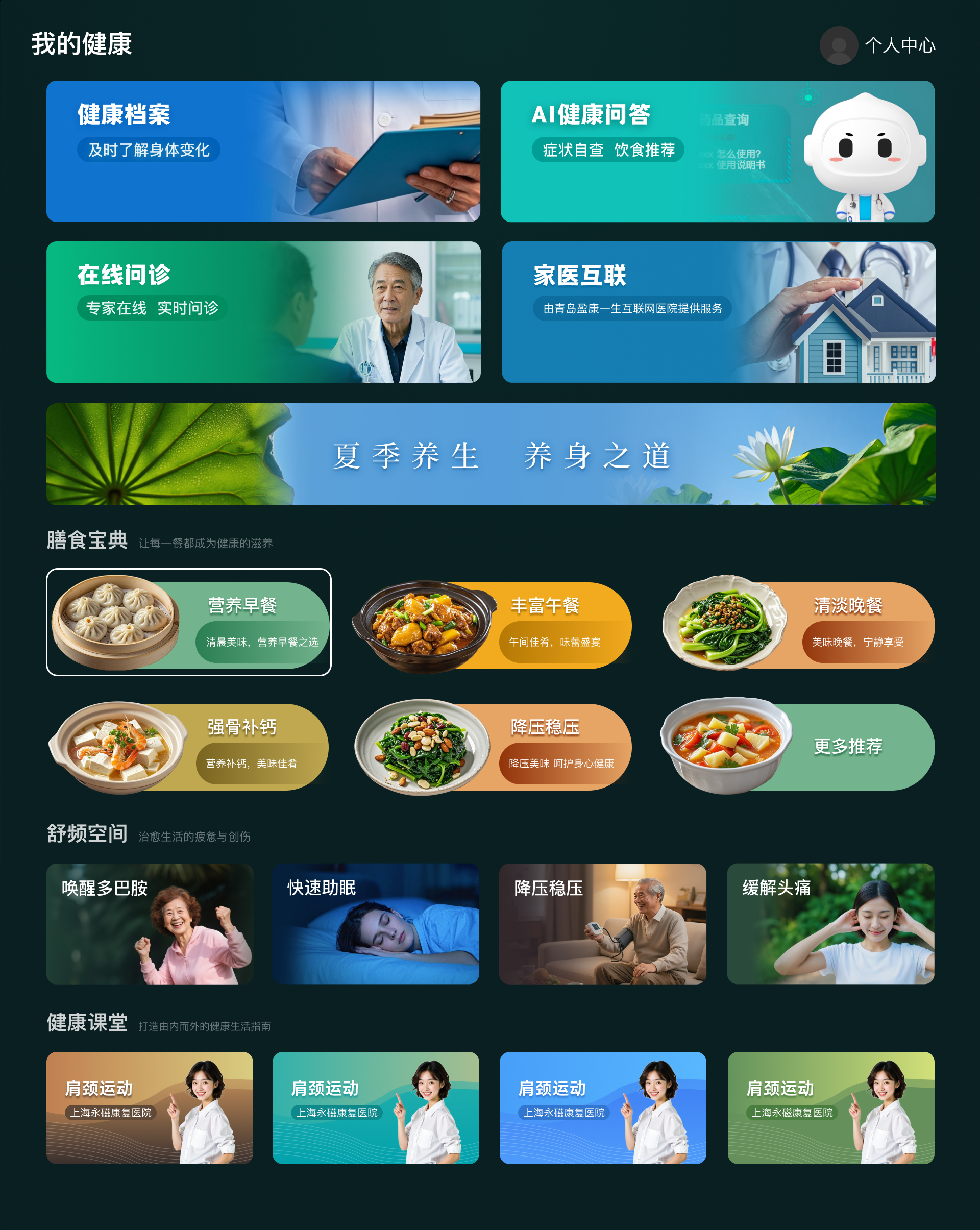Select 丰富午餐 diet option
980x1230 pixels.
tap(492, 626)
